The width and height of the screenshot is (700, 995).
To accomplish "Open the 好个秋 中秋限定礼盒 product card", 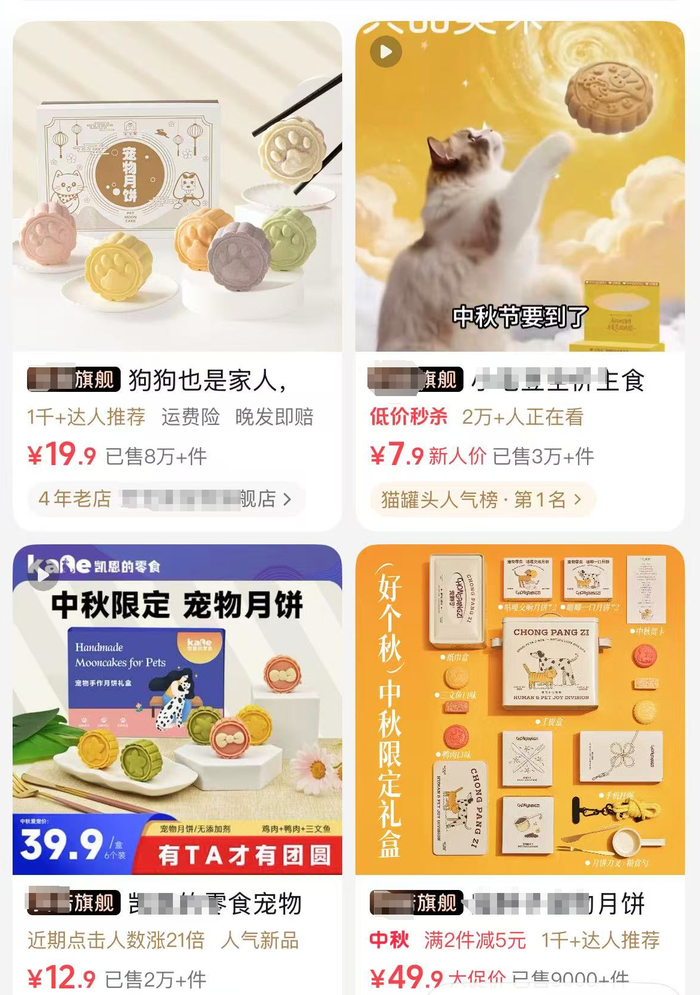I will click(520, 710).
